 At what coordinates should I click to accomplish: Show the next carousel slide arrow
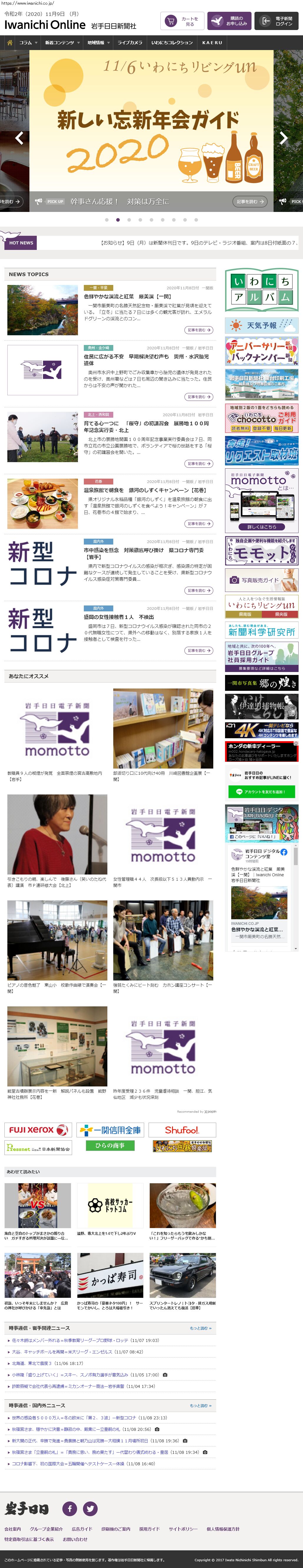284,138
